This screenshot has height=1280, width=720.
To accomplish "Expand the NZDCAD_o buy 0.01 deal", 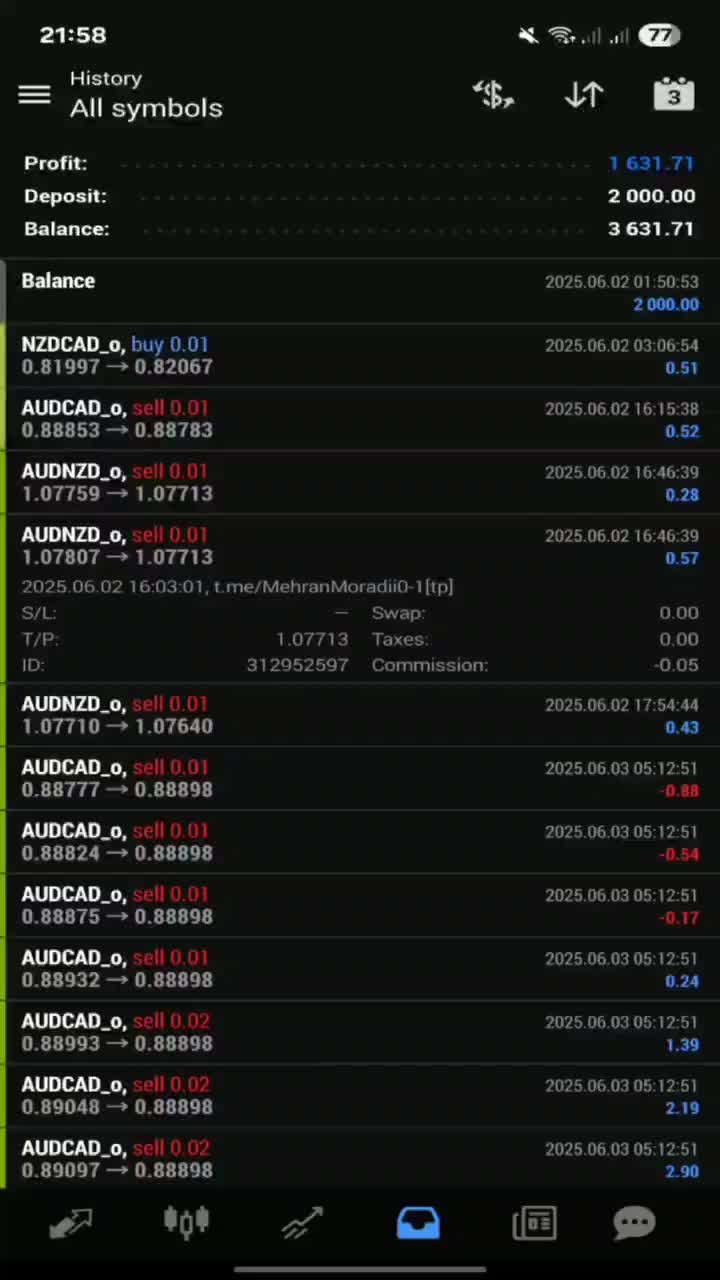I will click(360, 355).
